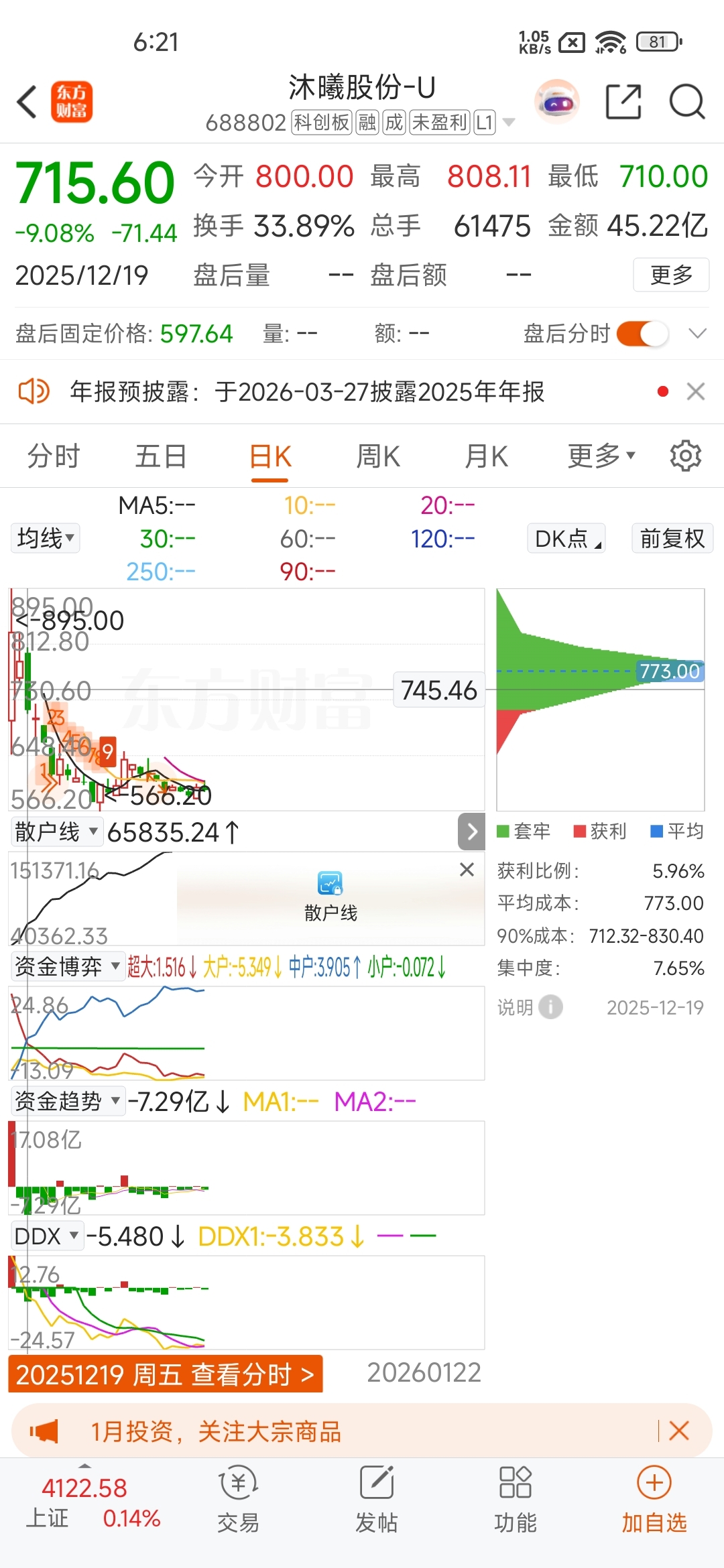Open the chart settings gear

click(685, 455)
